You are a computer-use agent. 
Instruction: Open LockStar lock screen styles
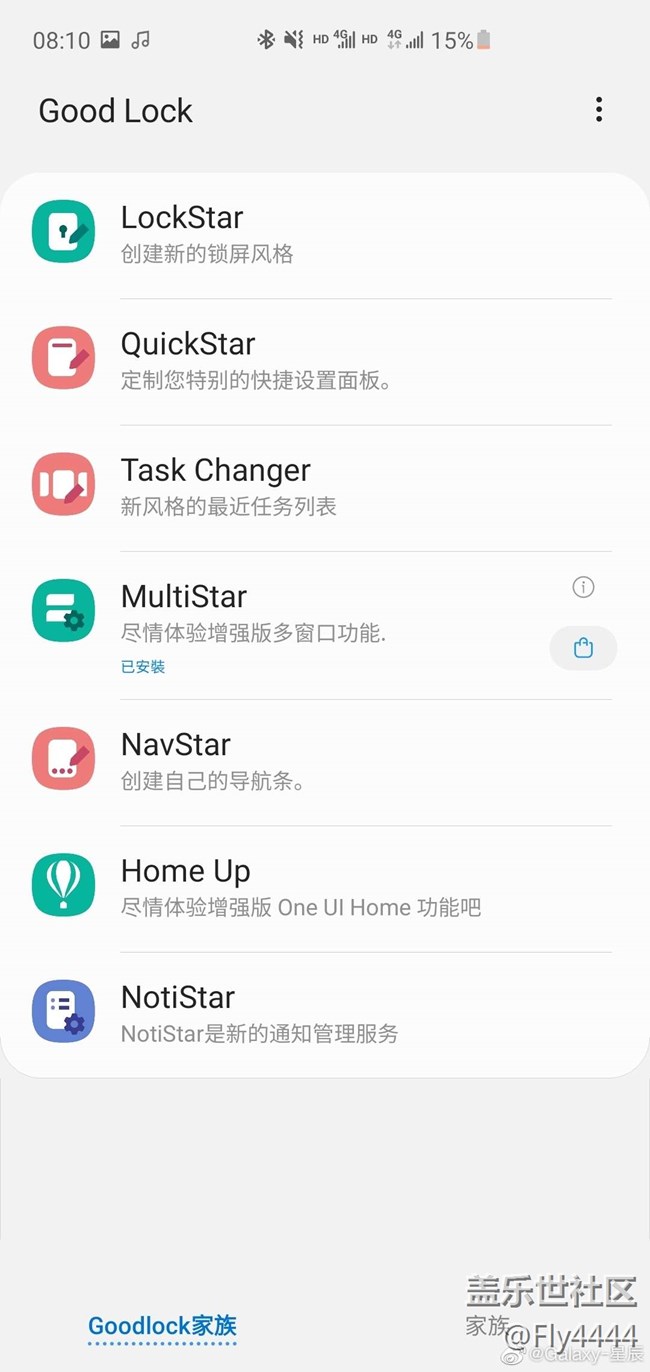click(325, 235)
